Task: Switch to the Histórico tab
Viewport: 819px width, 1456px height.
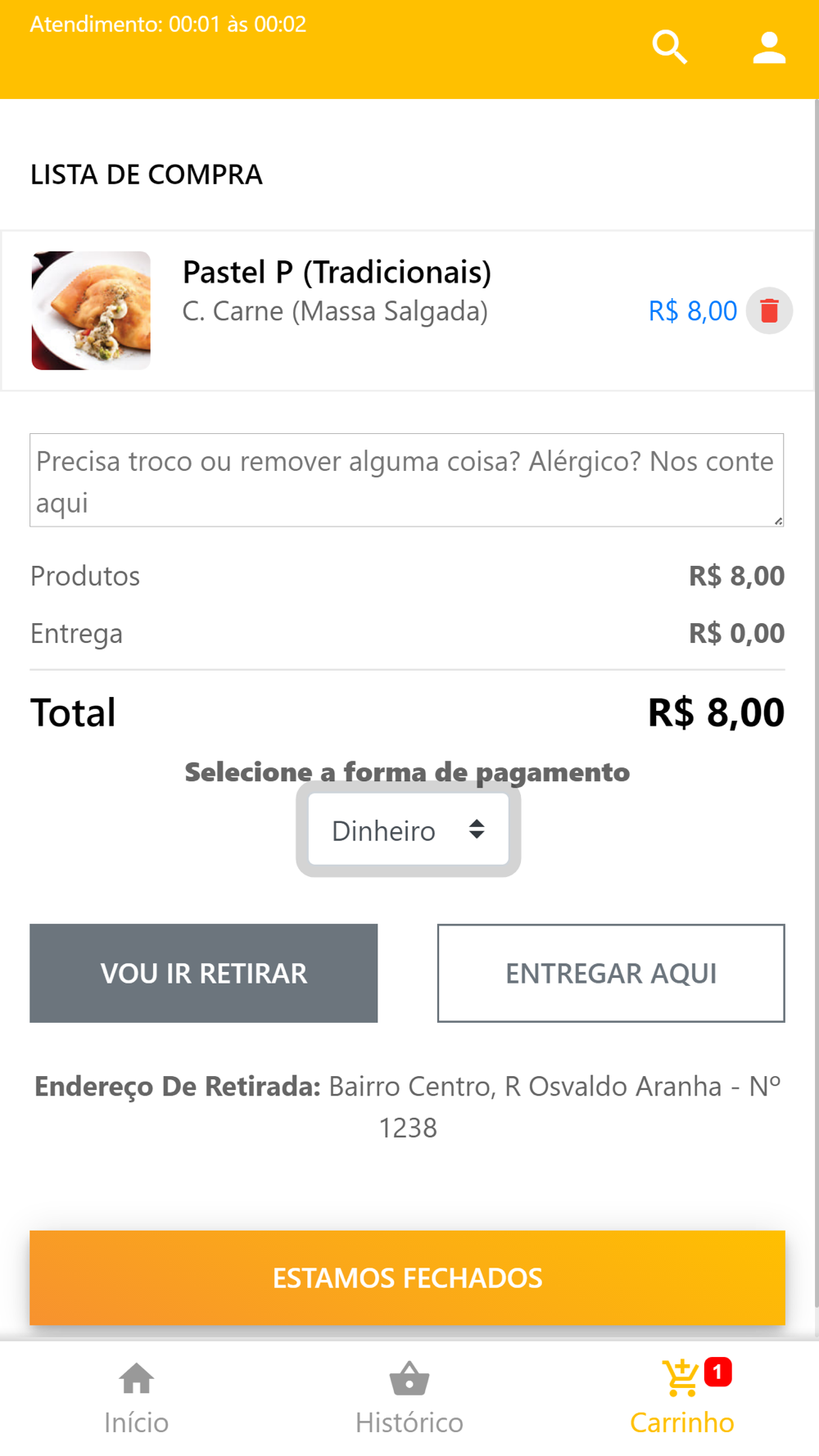Action: coord(409,1398)
